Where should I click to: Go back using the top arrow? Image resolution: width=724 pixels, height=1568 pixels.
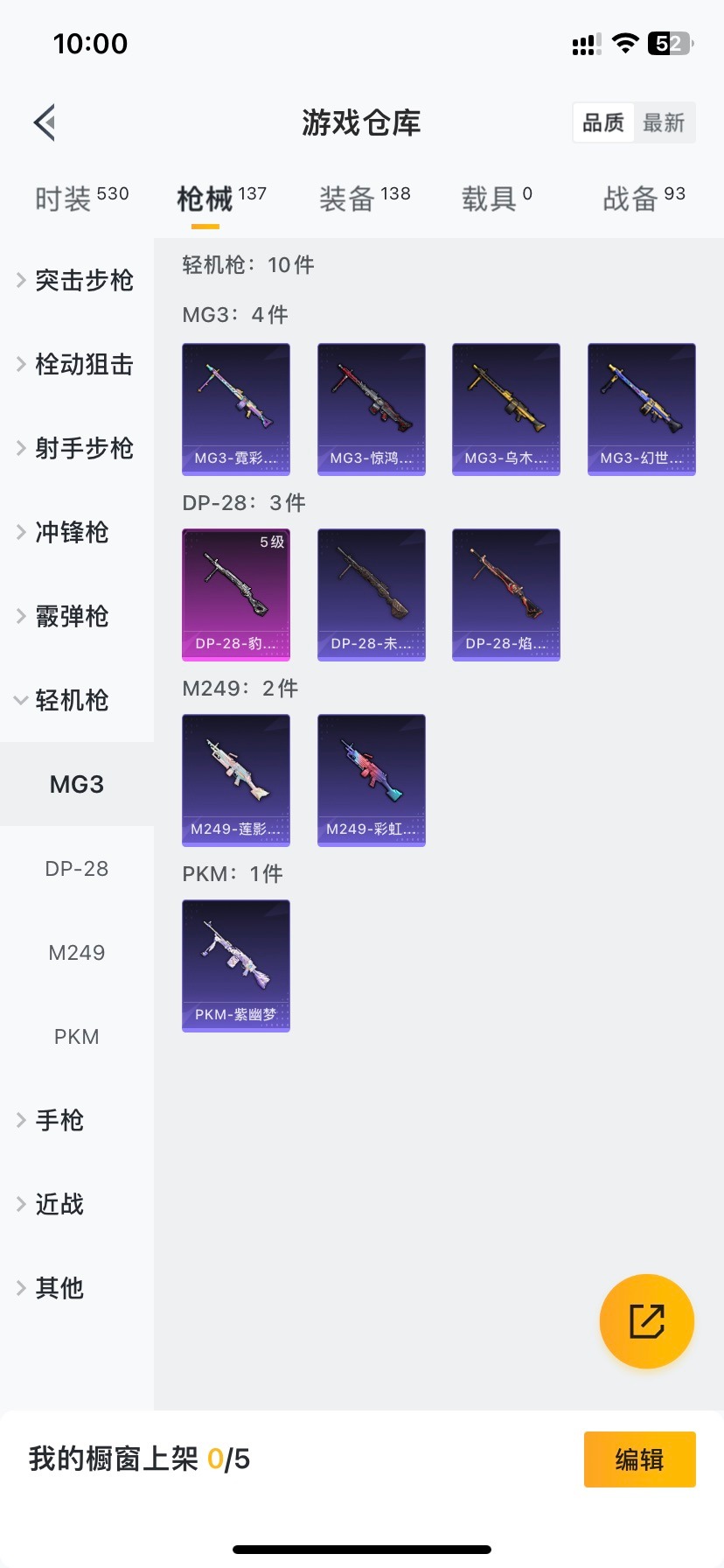click(x=45, y=122)
